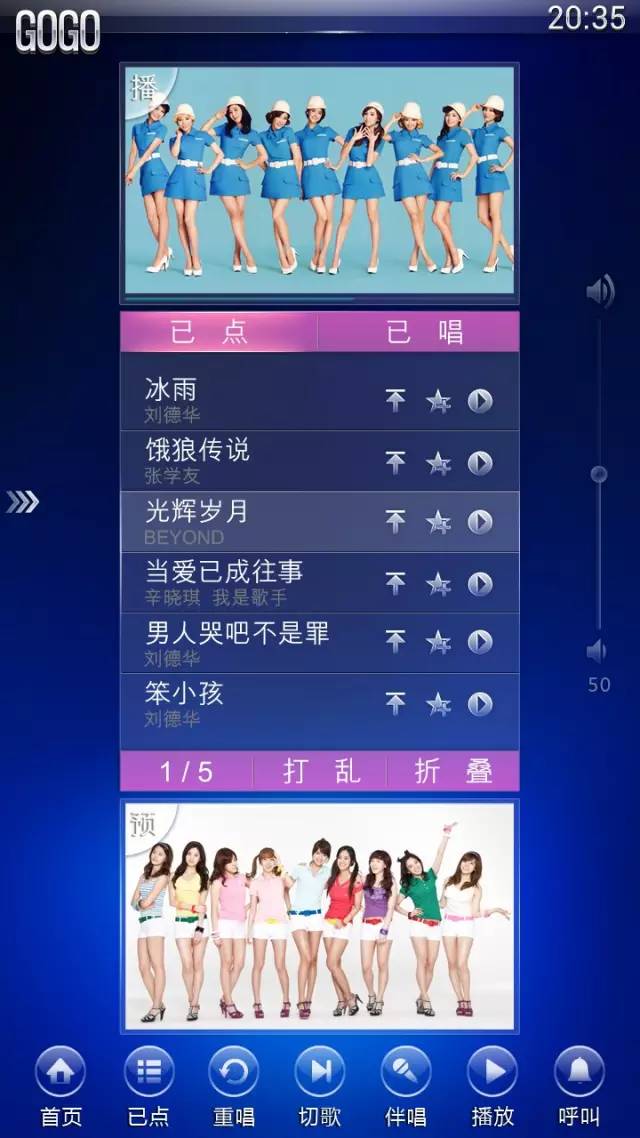This screenshot has width=640, height=1138.
Task: Move 冰雨 to top of queue
Action: pos(396,401)
